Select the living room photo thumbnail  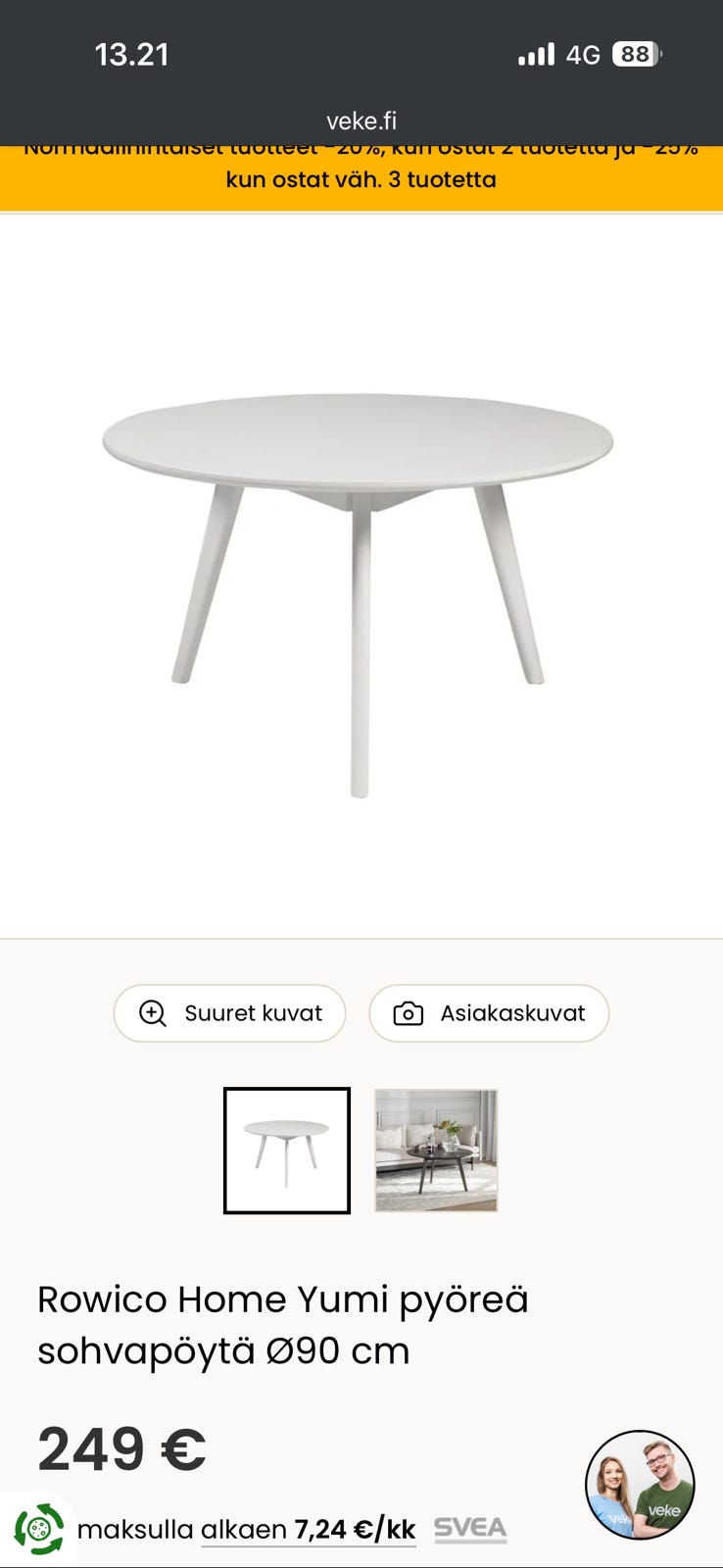(436, 1151)
